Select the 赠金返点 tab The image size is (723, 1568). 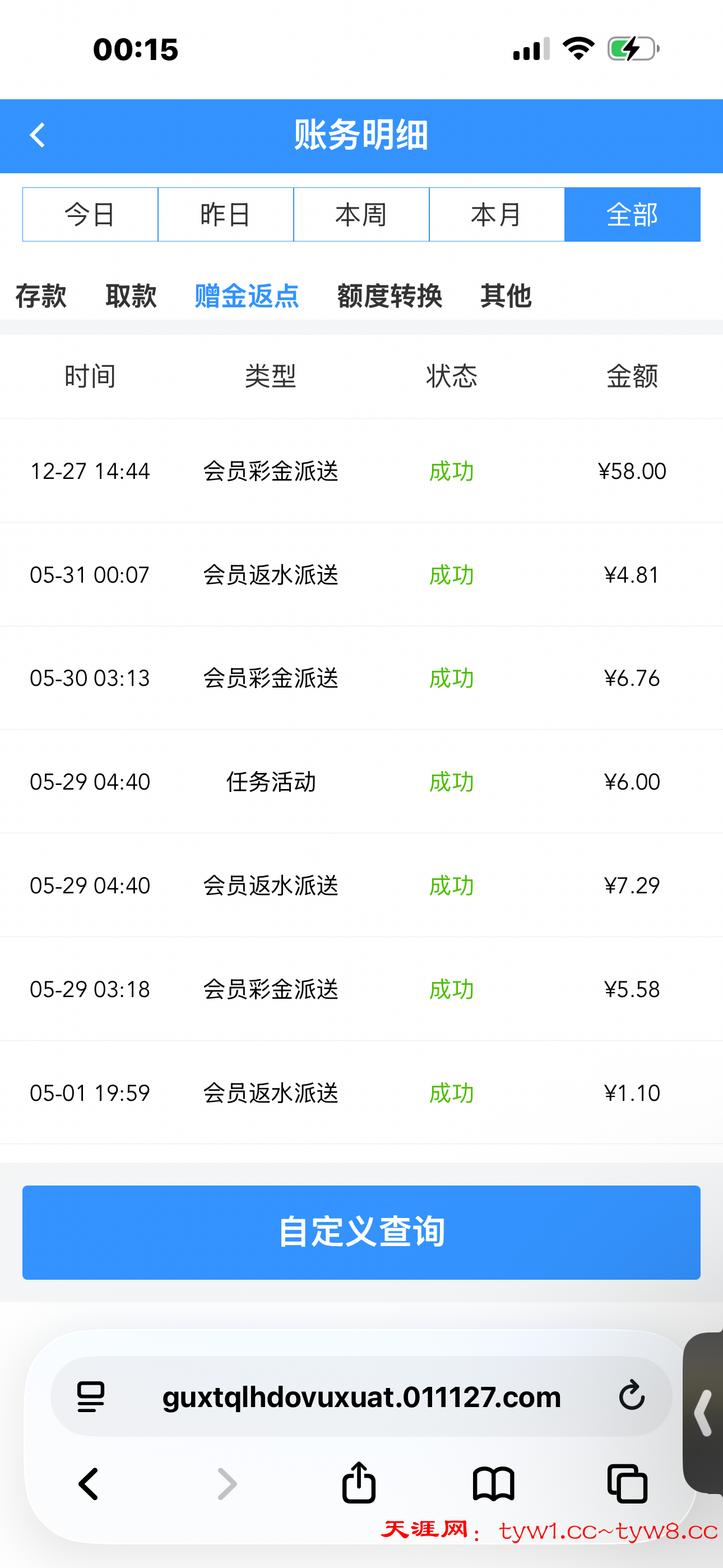pos(247,296)
